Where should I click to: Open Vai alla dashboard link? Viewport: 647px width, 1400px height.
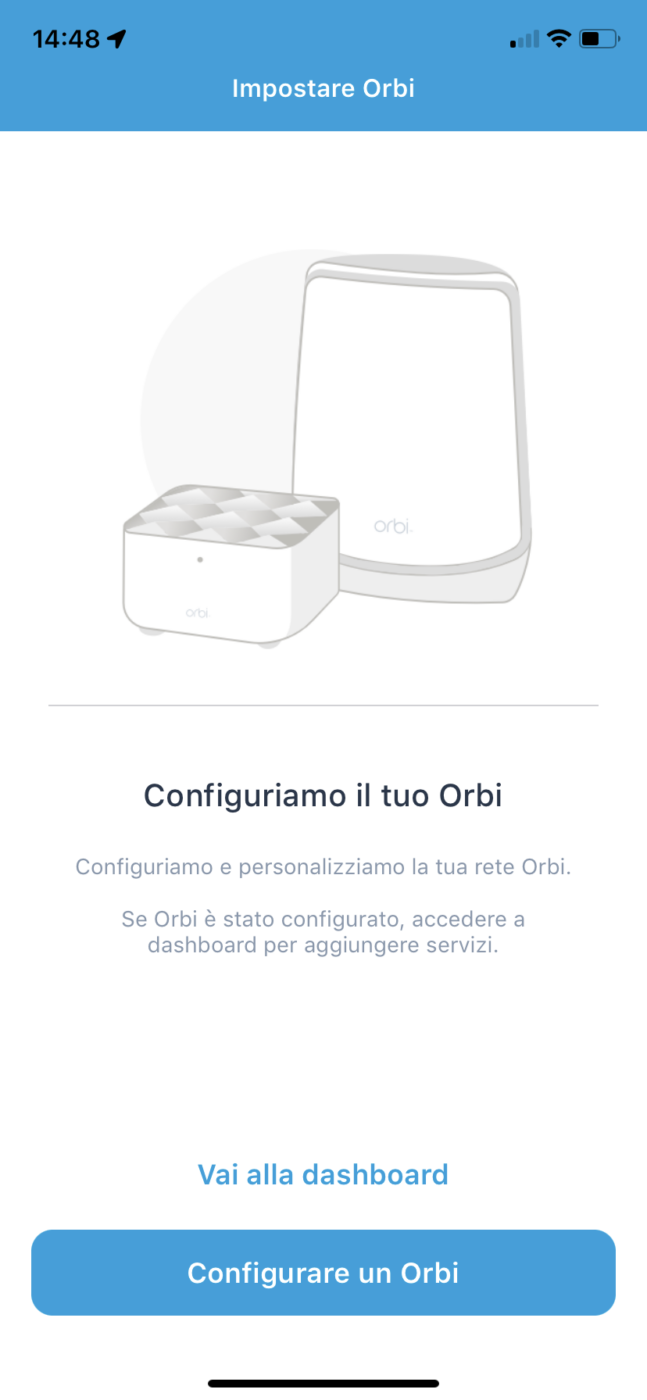pyautogui.click(x=322, y=1173)
